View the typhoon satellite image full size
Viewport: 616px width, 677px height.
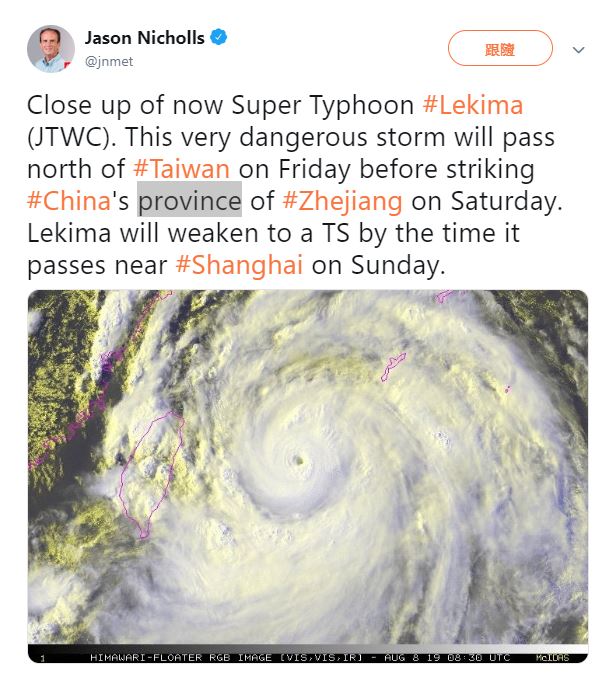click(x=307, y=476)
